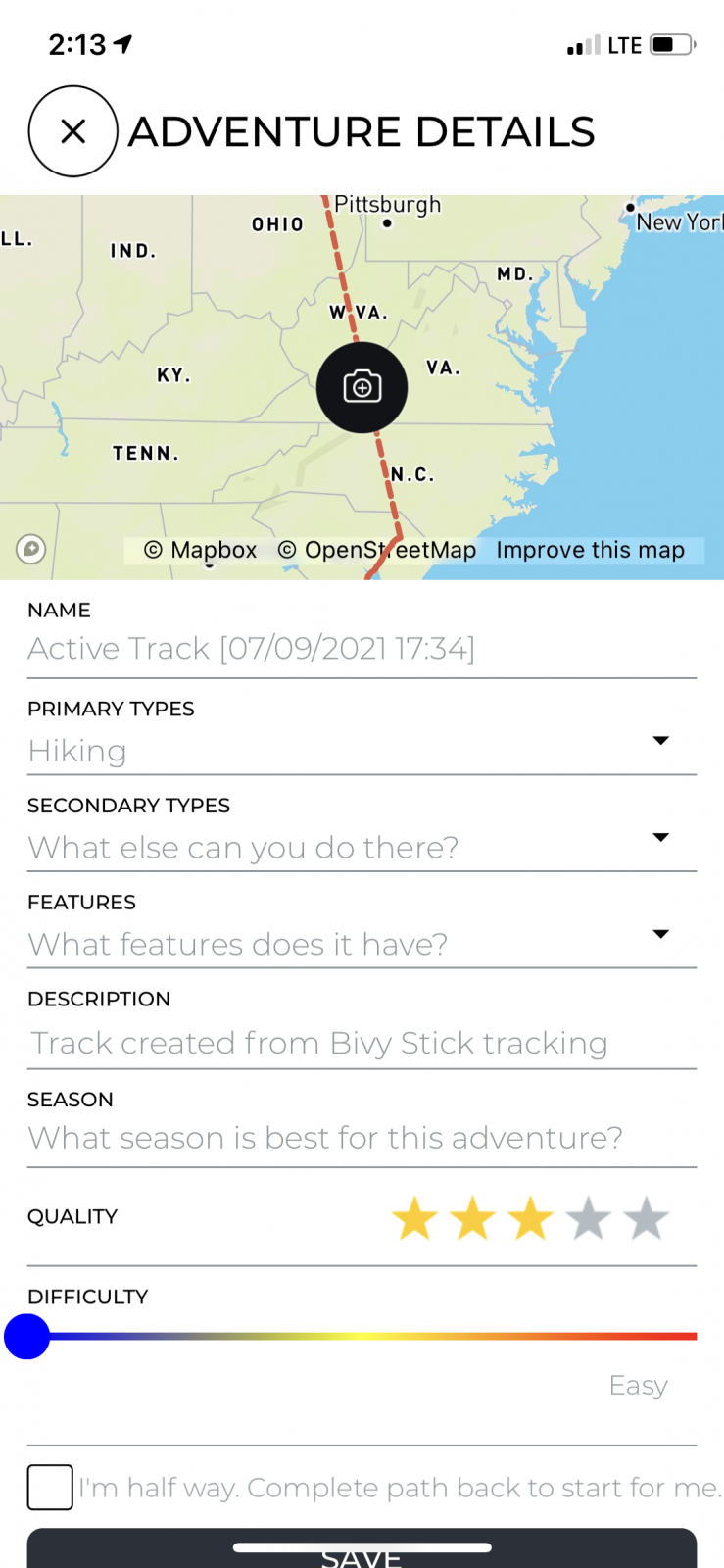Edit the Description text field
Screen dimensions: 724x1568
pos(361,1043)
